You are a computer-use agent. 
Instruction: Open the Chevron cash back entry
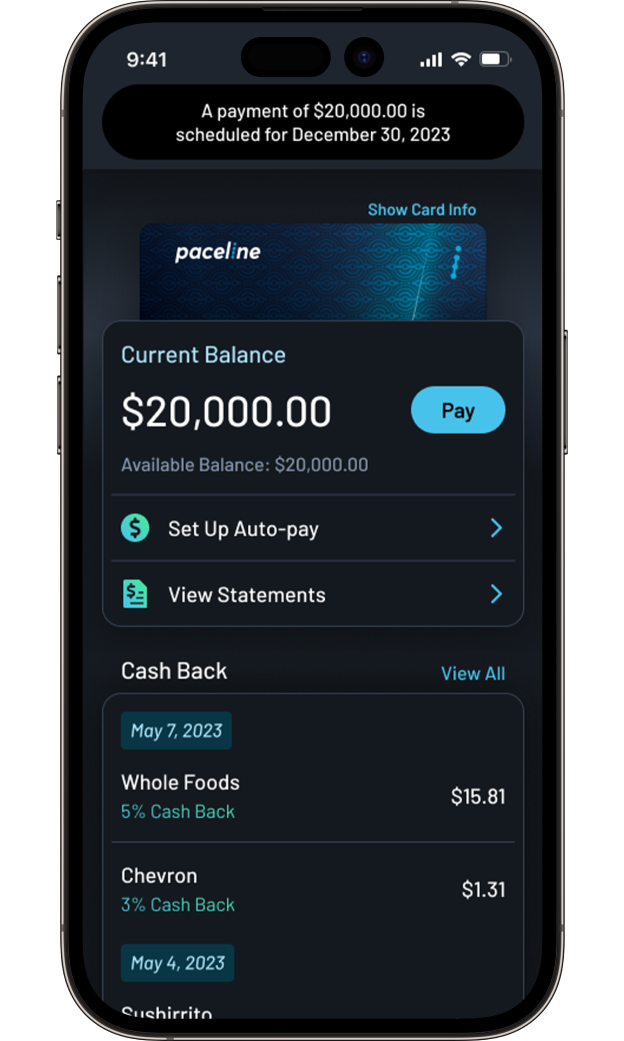(312, 889)
